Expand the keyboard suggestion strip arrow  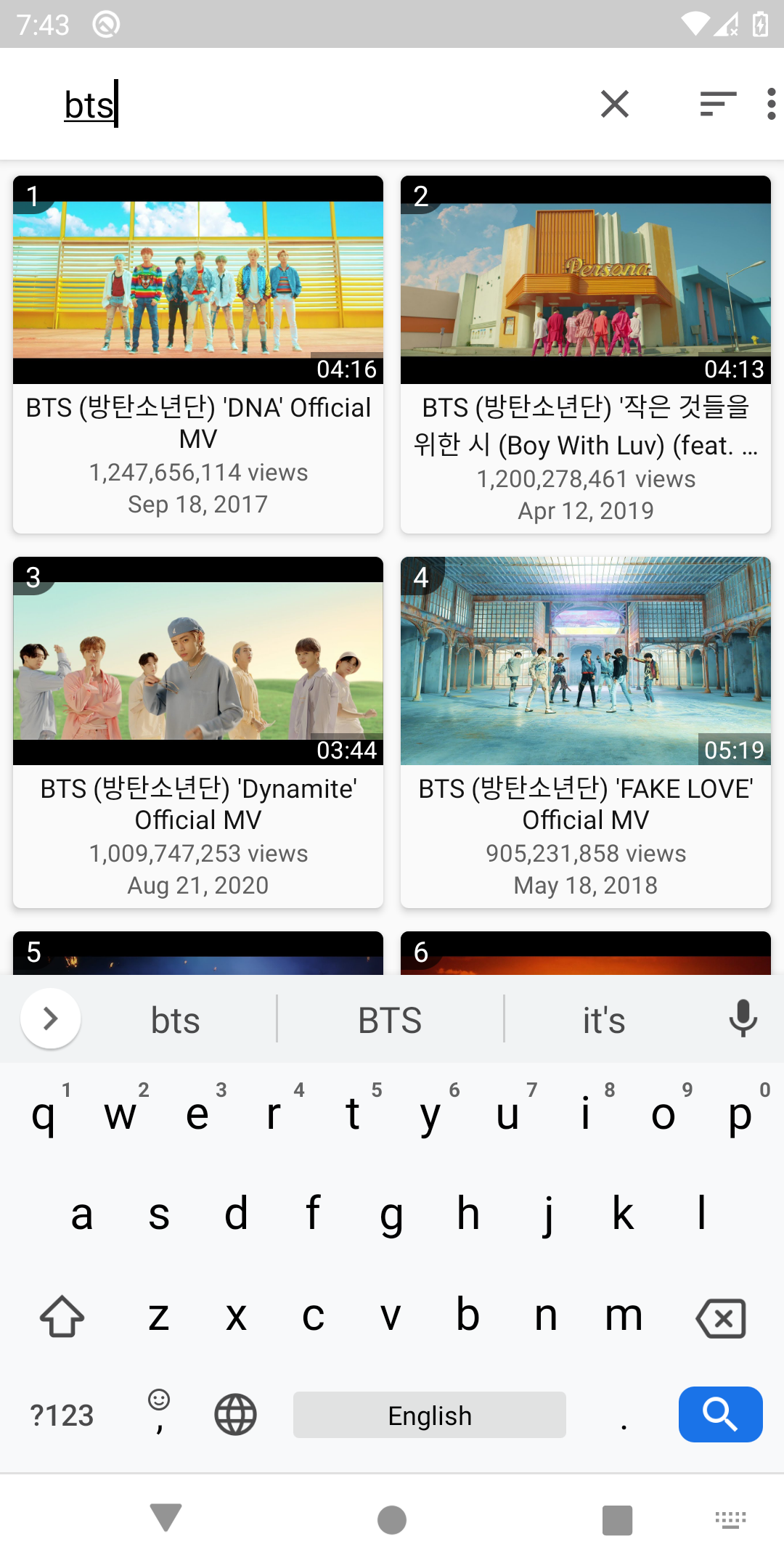[50, 1018]
